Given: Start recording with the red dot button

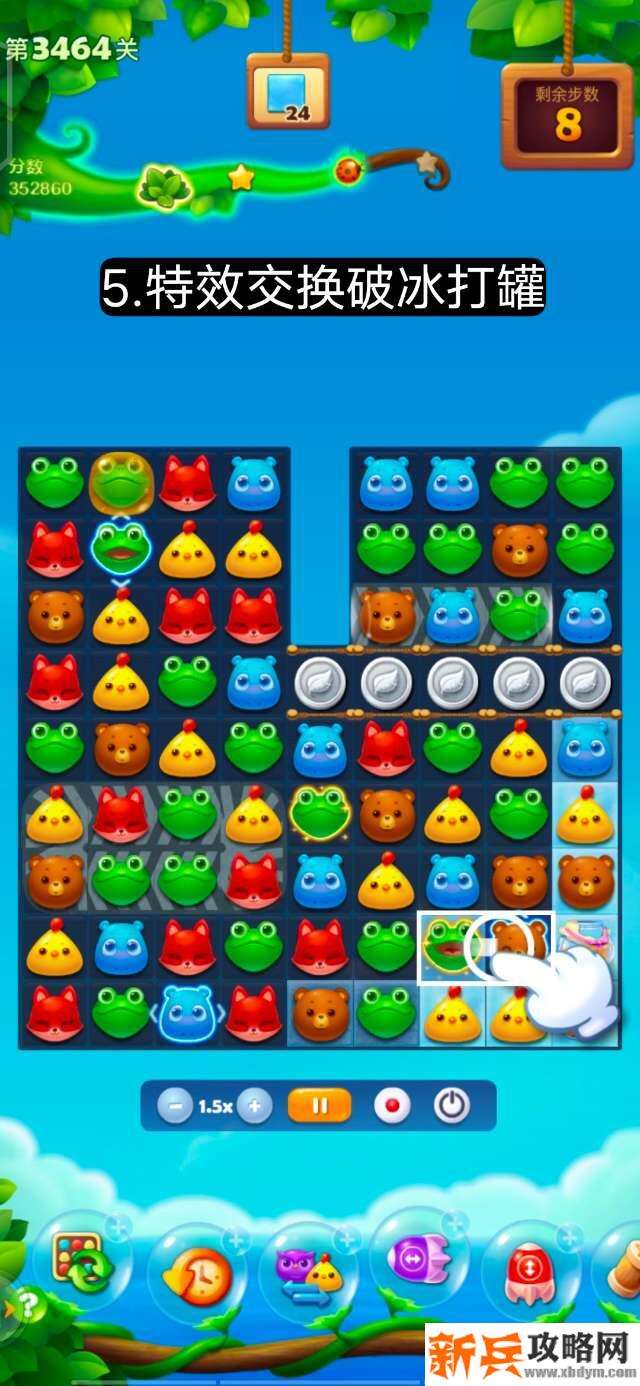Looking at the screenshot, I should (392, 1106).
